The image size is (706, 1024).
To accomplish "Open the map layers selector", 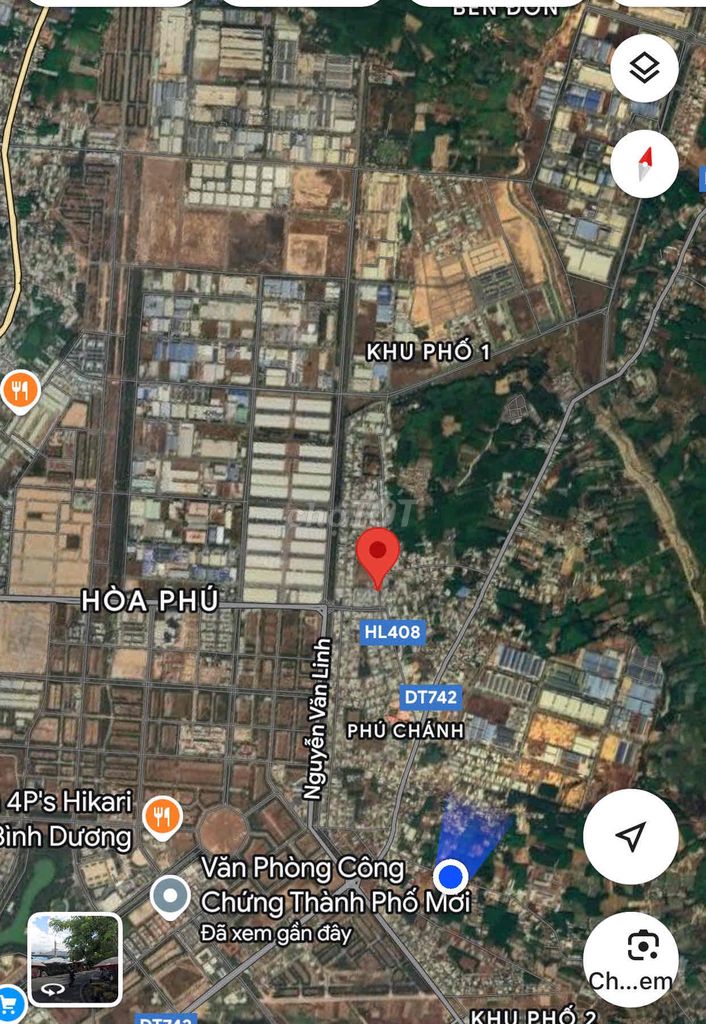I will coord(644,68).
